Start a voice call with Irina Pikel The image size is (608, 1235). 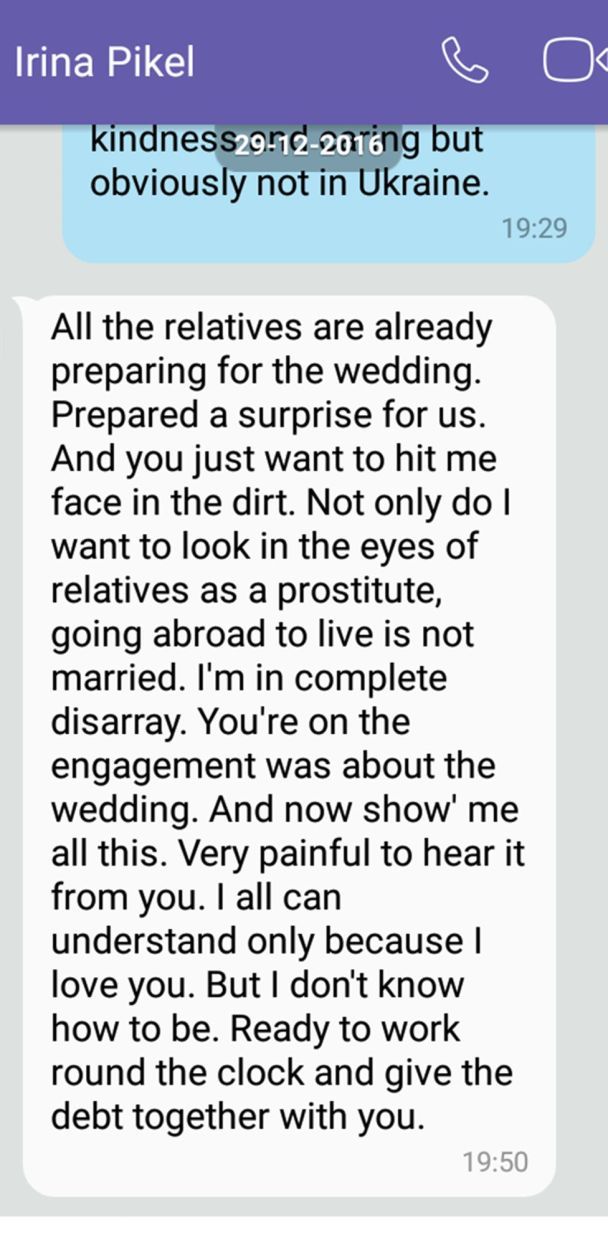[x=465, y=62]
